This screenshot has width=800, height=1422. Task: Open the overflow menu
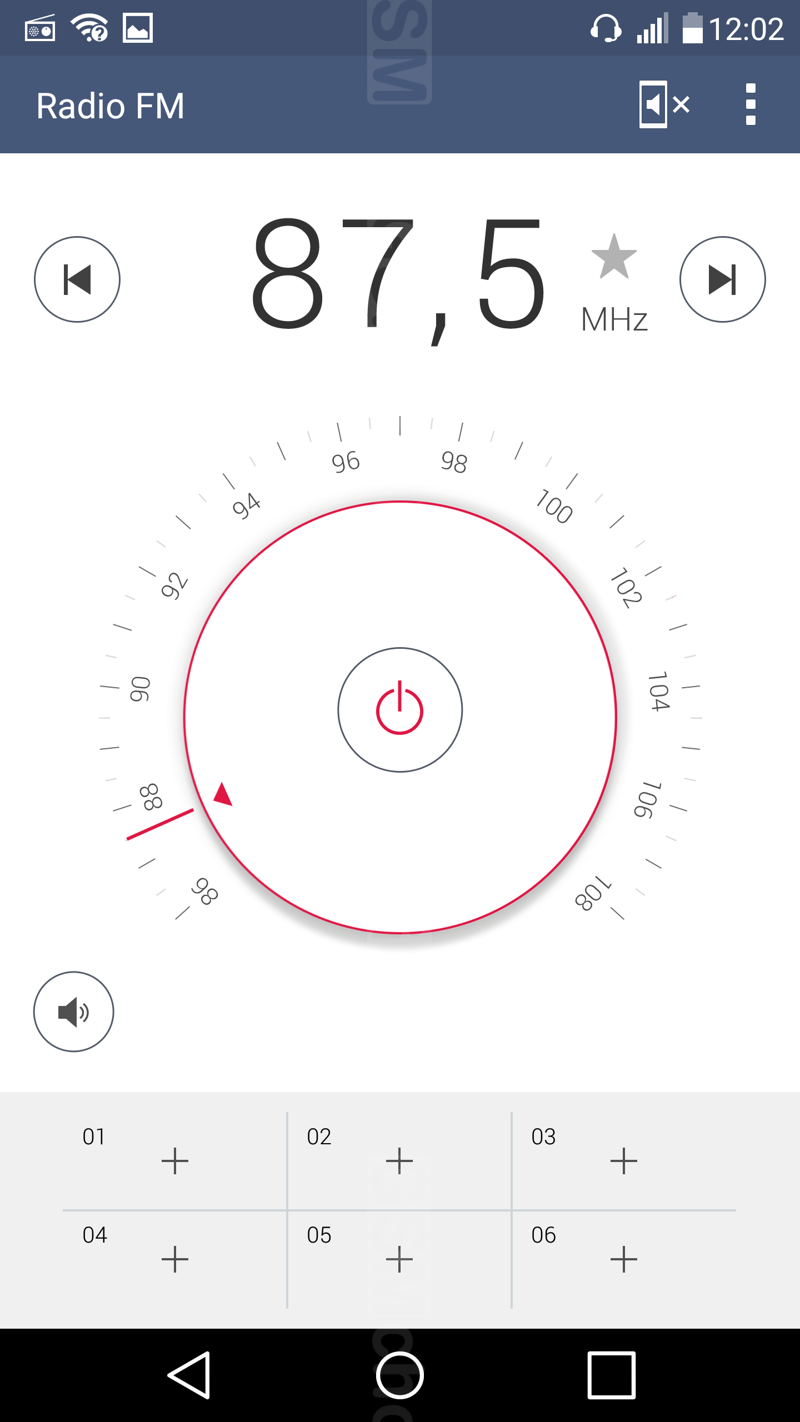[750, 105]
